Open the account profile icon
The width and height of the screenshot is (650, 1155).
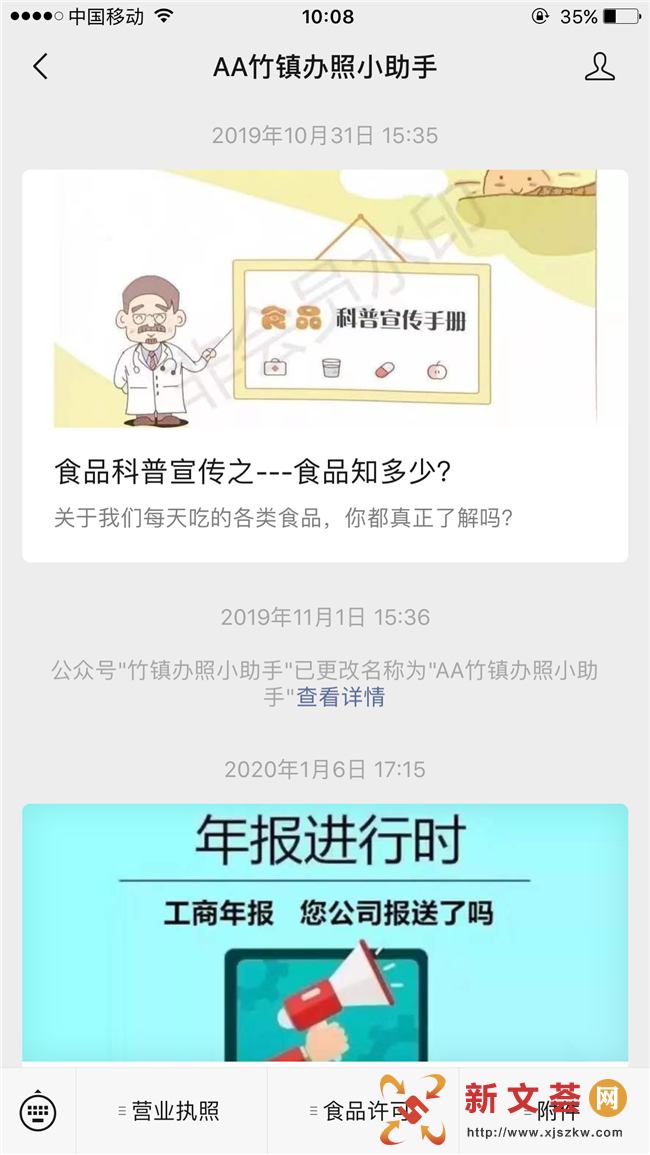tap(599, 67)
